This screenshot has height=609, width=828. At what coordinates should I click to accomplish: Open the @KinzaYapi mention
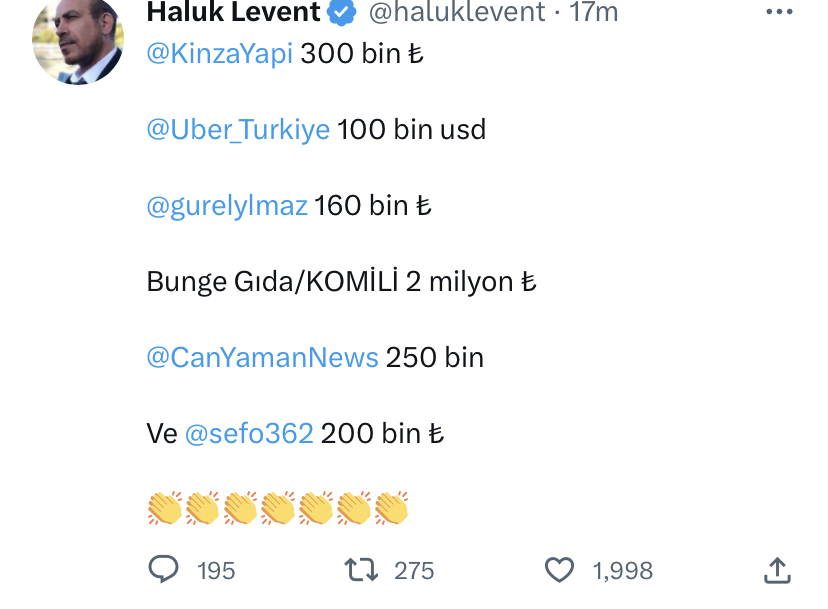219,54
